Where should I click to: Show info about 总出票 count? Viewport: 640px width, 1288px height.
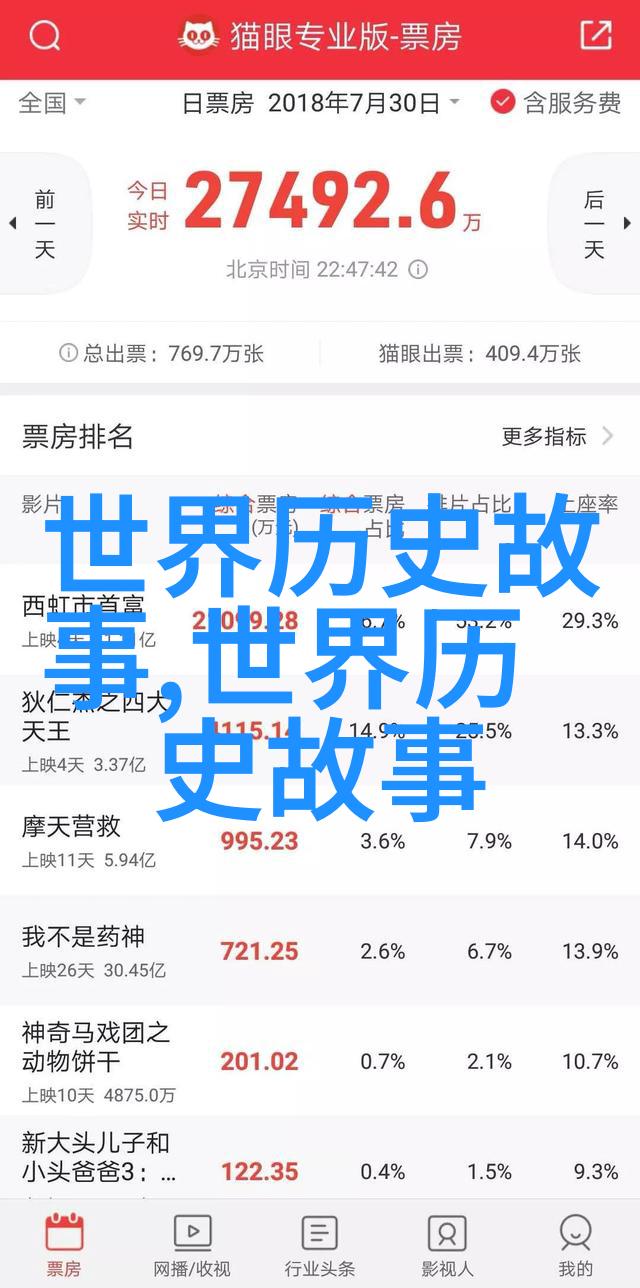(x=68, y=353)
